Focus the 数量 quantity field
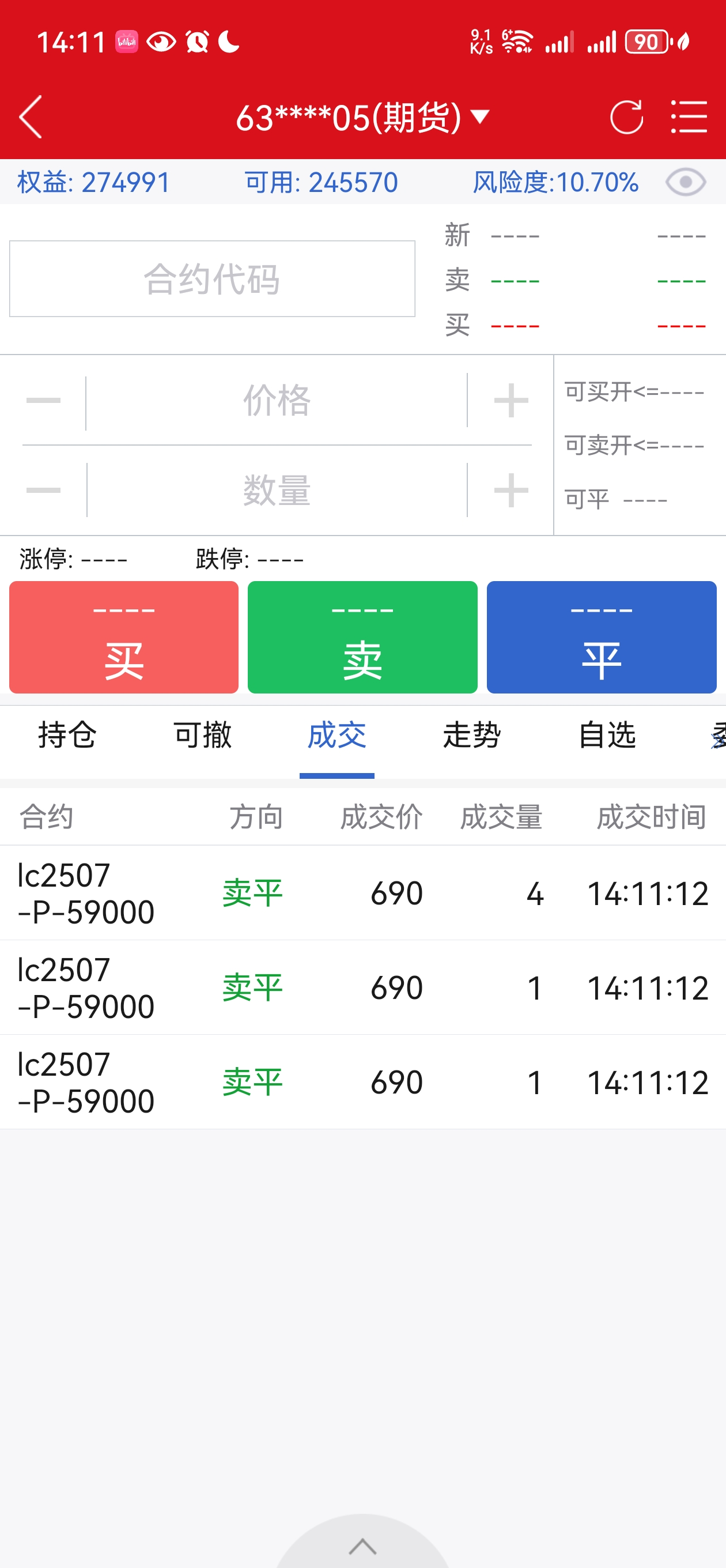Viewport: 726px width, 1568px height. (277, 490)
